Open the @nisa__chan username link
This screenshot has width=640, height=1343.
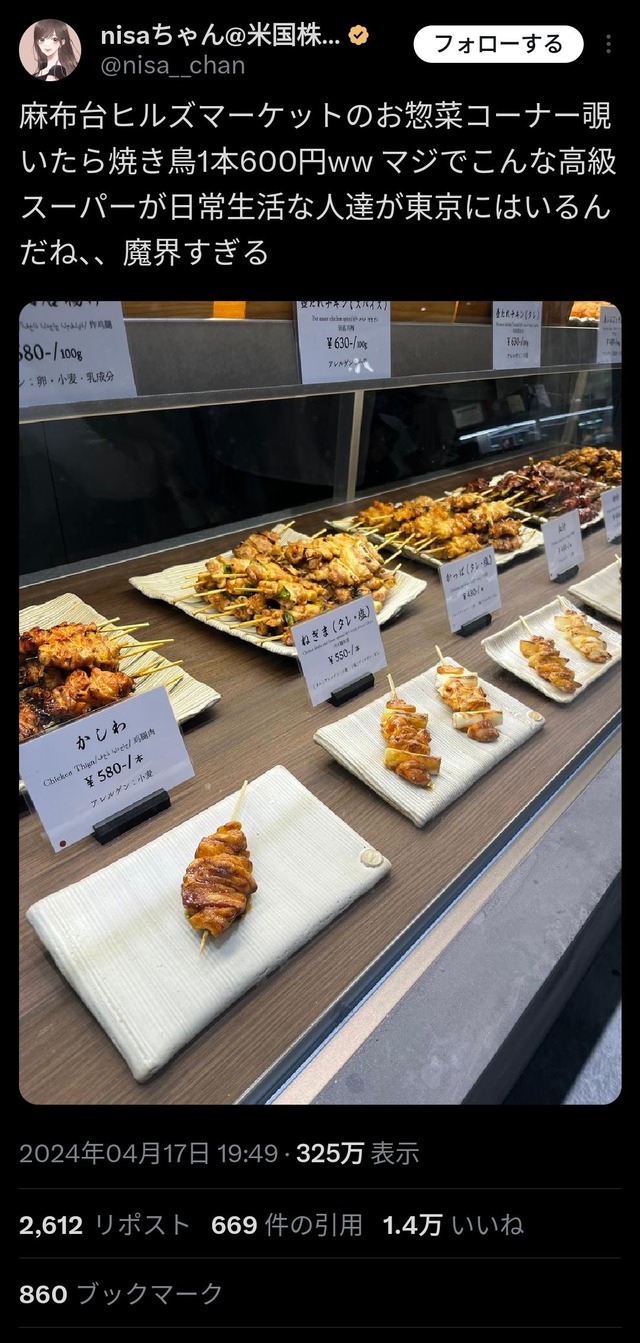click(172, 67)
